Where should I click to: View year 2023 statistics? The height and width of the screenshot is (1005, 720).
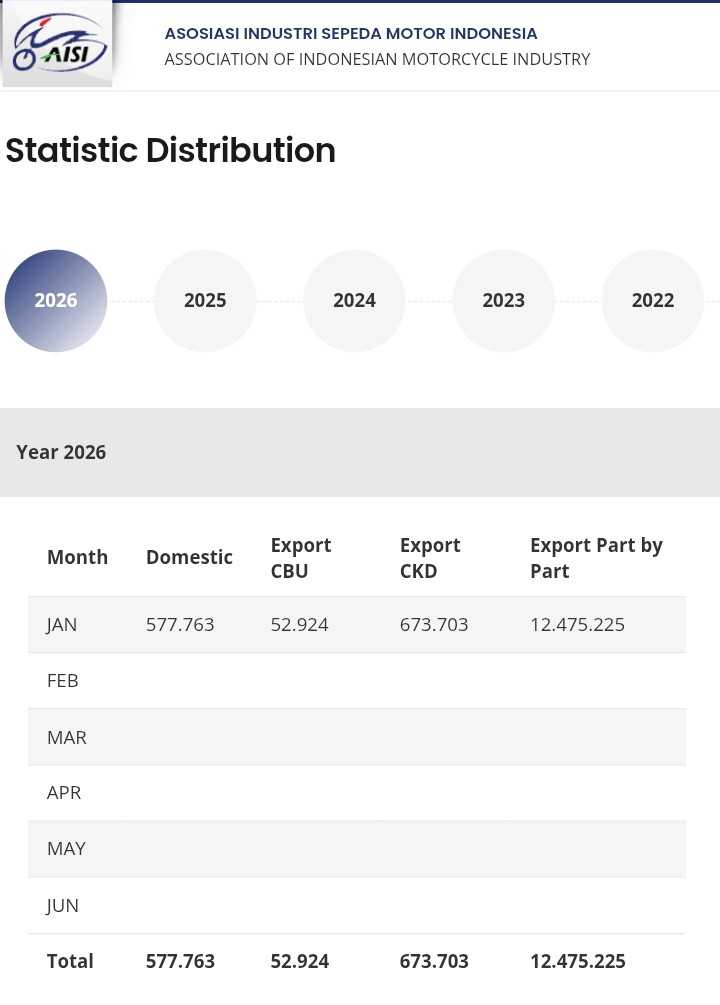pyautogui.click(x=503, y=300)
